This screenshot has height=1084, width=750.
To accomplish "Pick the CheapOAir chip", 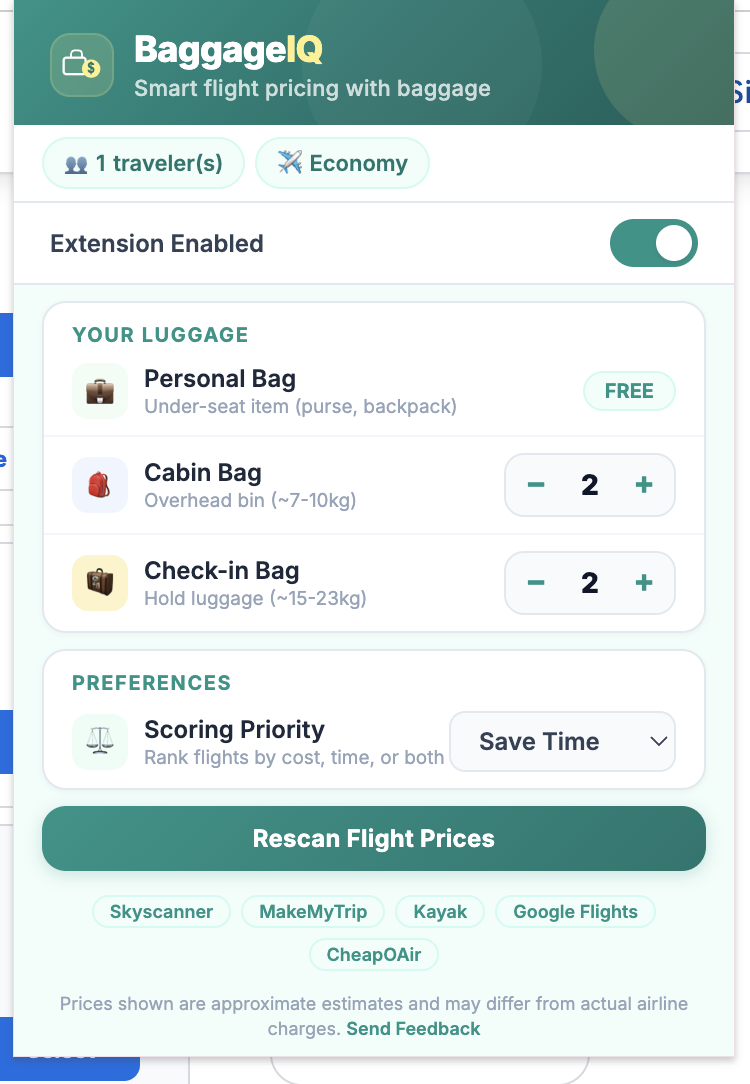I will 374,954.
